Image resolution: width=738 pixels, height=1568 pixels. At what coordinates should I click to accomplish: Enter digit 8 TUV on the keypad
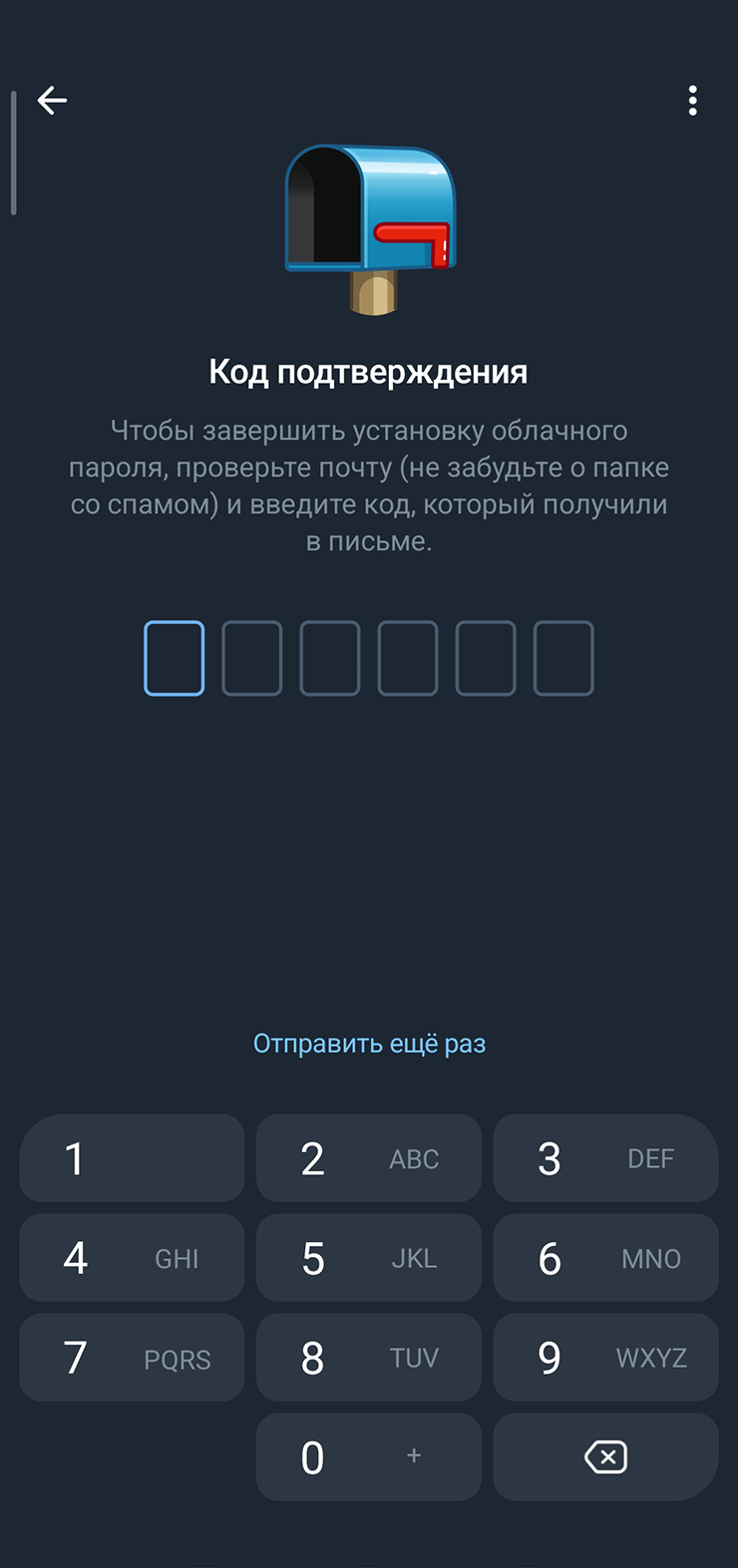(369, 1358)
